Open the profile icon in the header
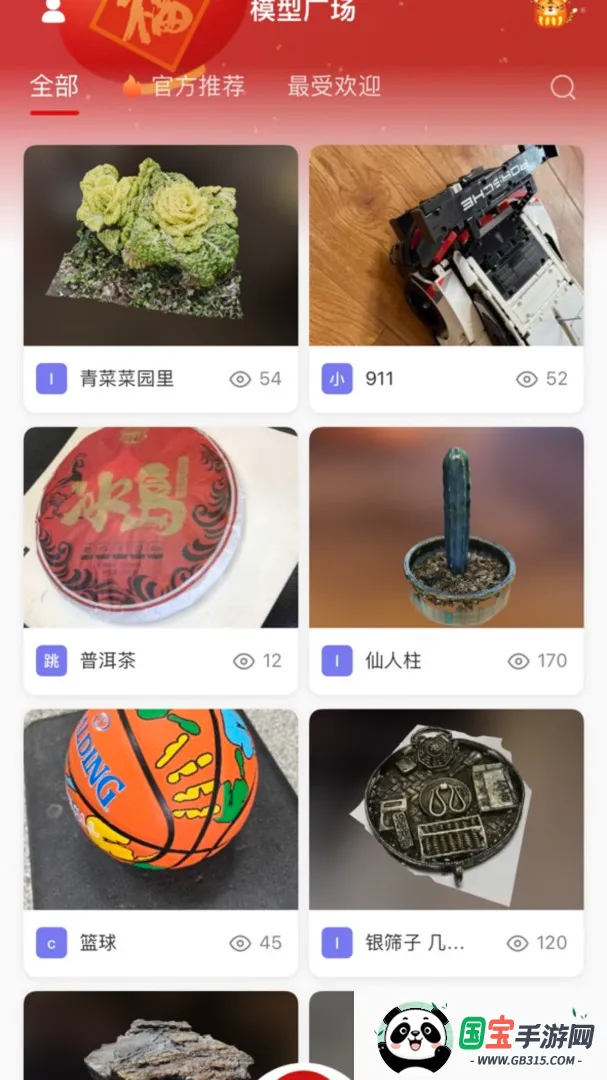Screen dimensions: 607x1080 pyautogui.click(x=53, y=11)
